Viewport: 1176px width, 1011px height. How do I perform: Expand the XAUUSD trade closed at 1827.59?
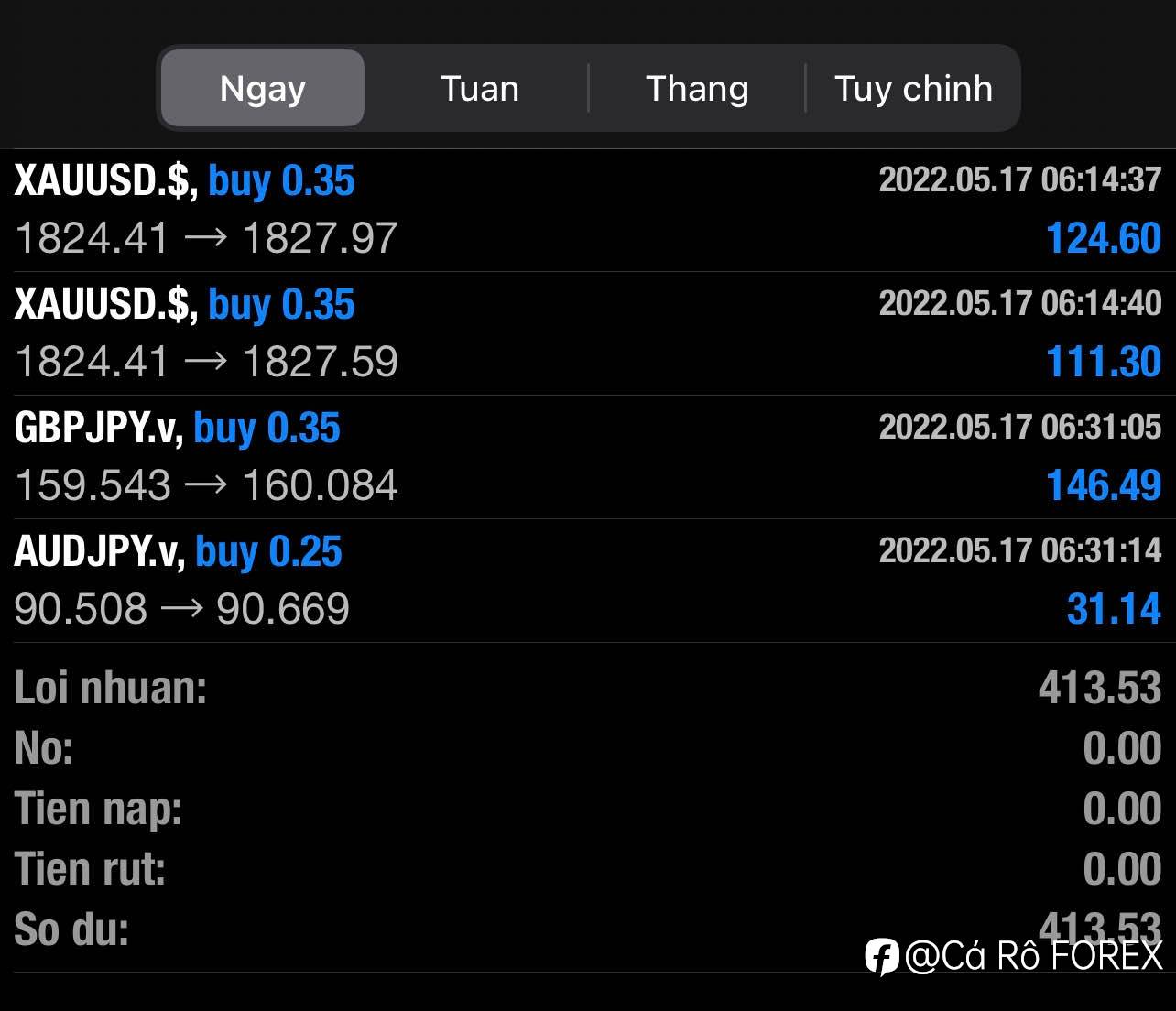586,333
